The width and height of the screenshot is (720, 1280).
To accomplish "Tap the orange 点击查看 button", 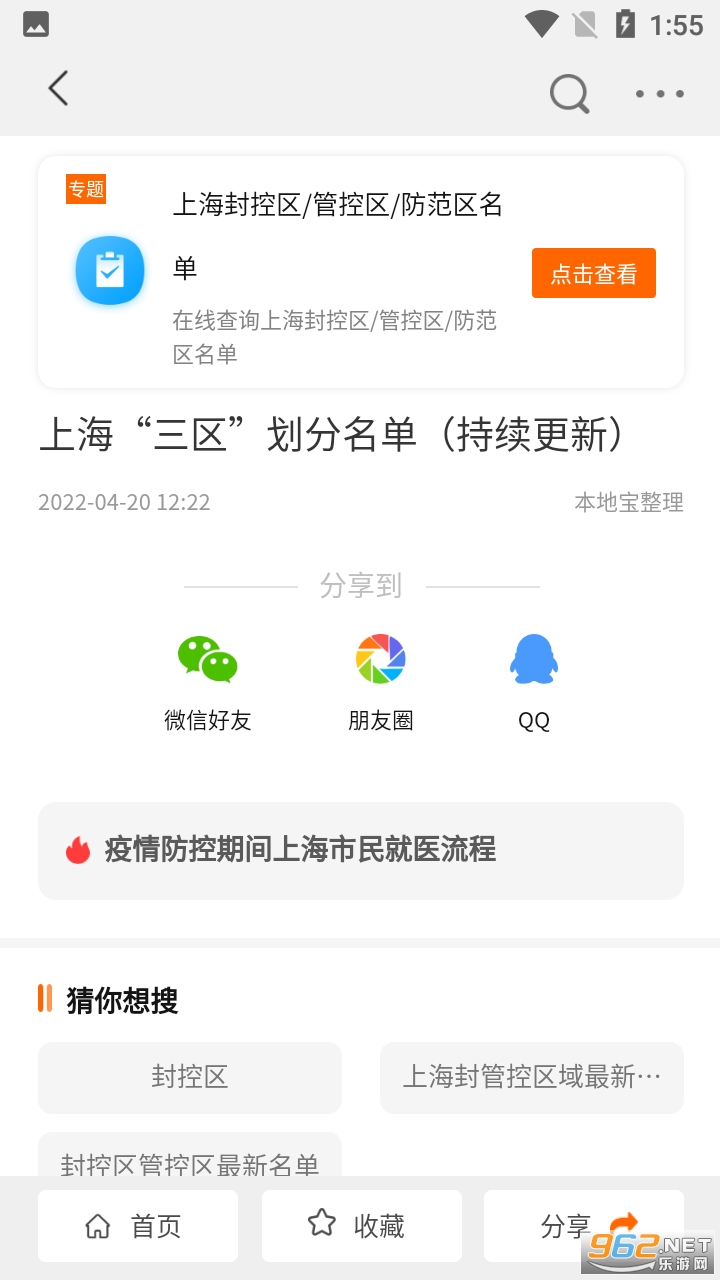I will point(593,273).
